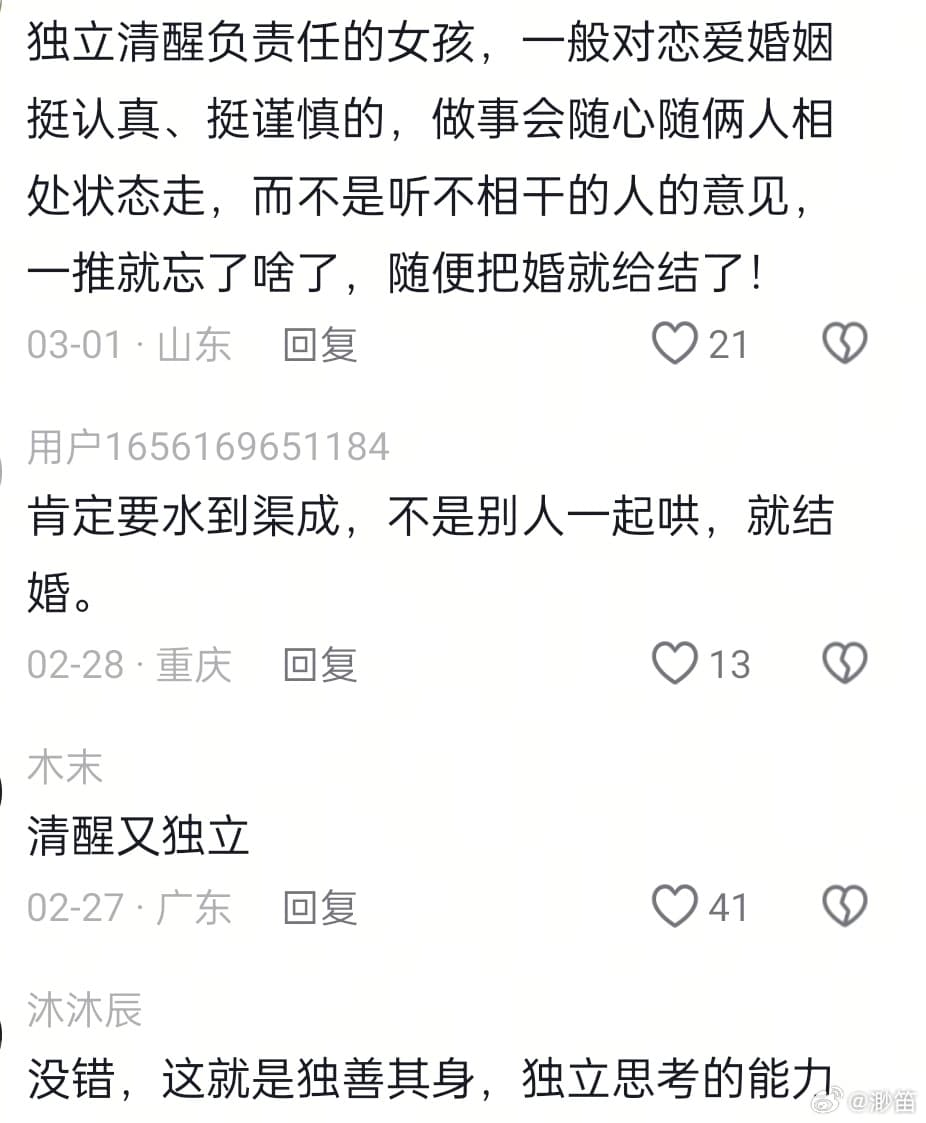
Task: Tap 回复 under the first comment
Action: coord(318,344)
